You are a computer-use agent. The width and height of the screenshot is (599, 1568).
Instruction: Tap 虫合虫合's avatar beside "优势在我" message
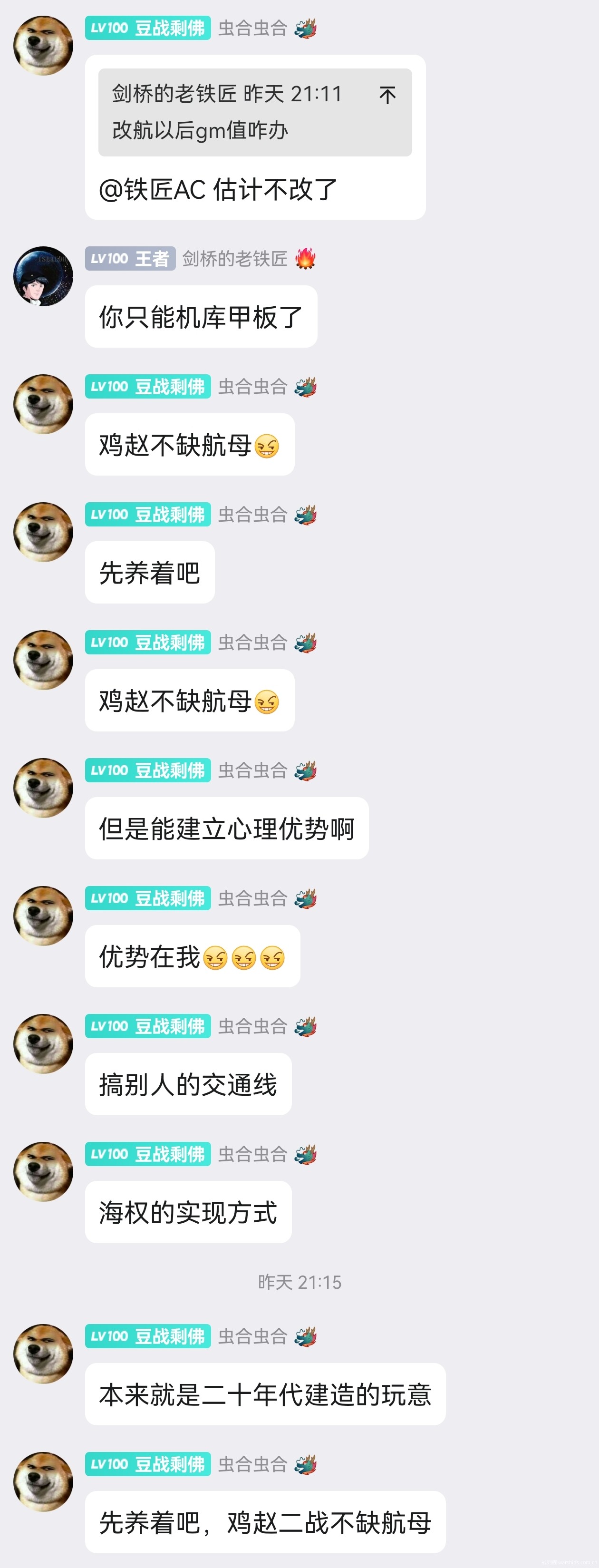pos(43,916)
